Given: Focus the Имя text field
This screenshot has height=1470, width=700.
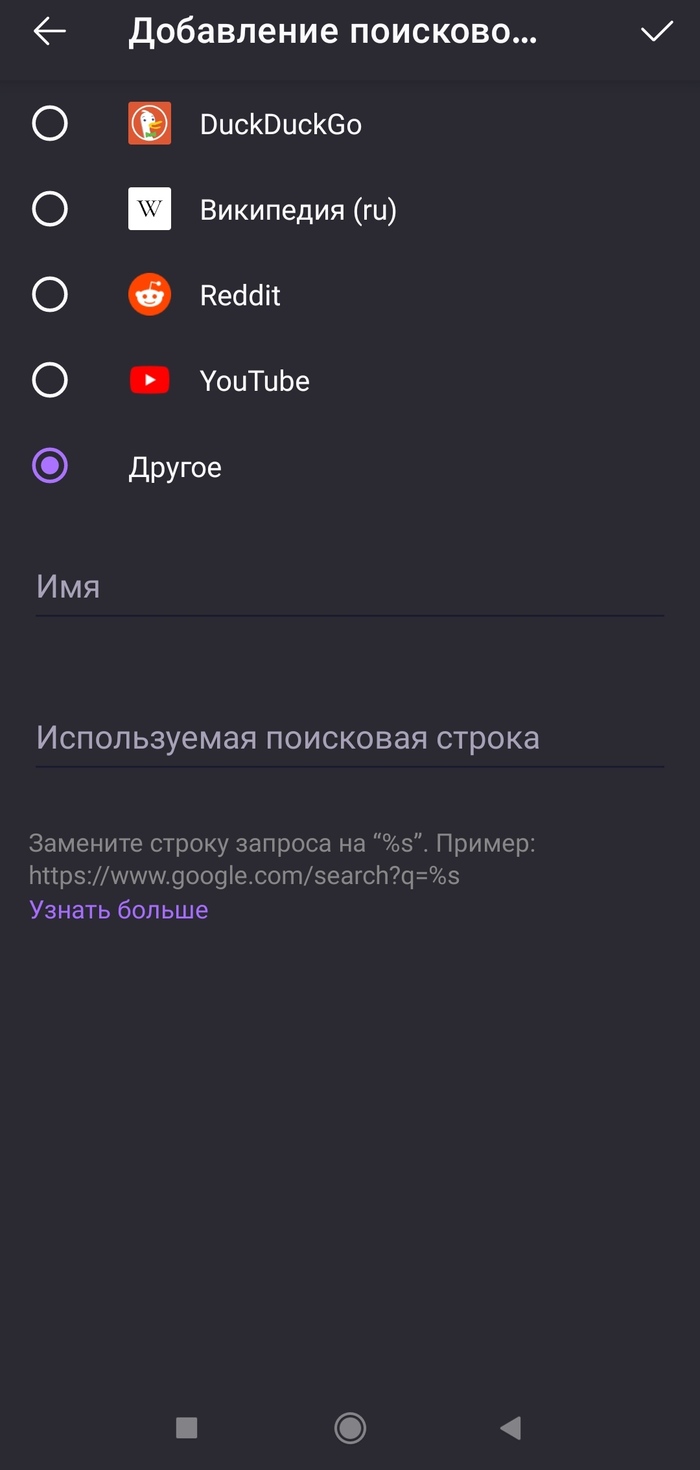Looking at the screenshot, I should coord(349,587).
